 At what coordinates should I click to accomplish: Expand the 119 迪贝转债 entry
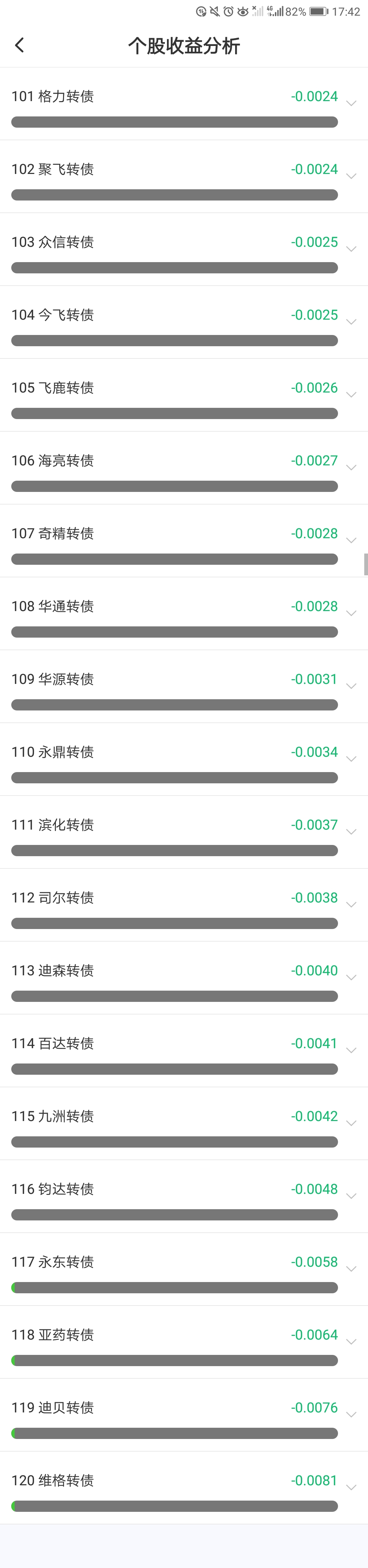tap(351, 1414)
